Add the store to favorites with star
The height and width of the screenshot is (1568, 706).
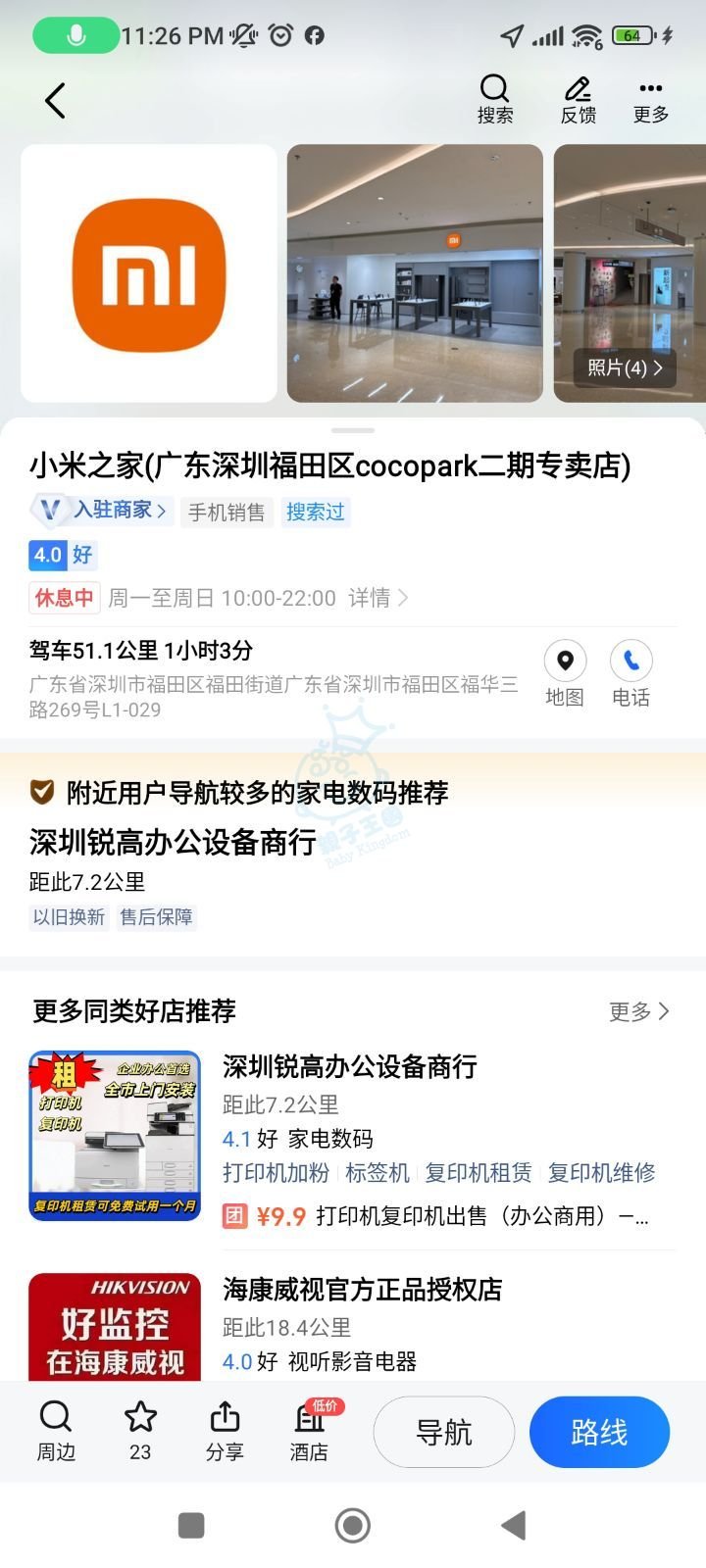tap(140, 1431)
